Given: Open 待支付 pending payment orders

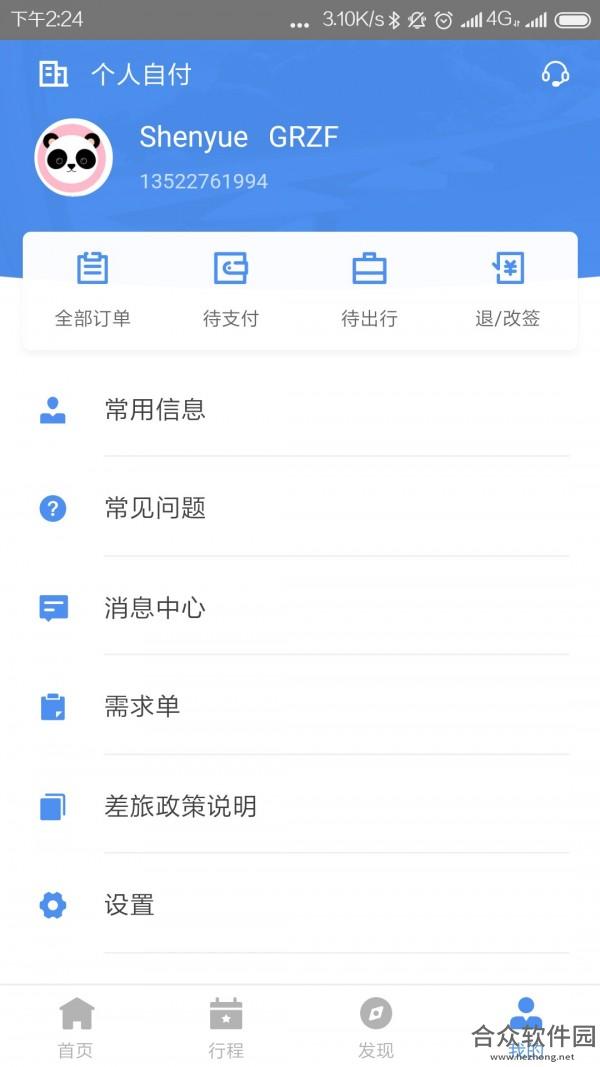Looking at the screenshot, I should (231, 290).
